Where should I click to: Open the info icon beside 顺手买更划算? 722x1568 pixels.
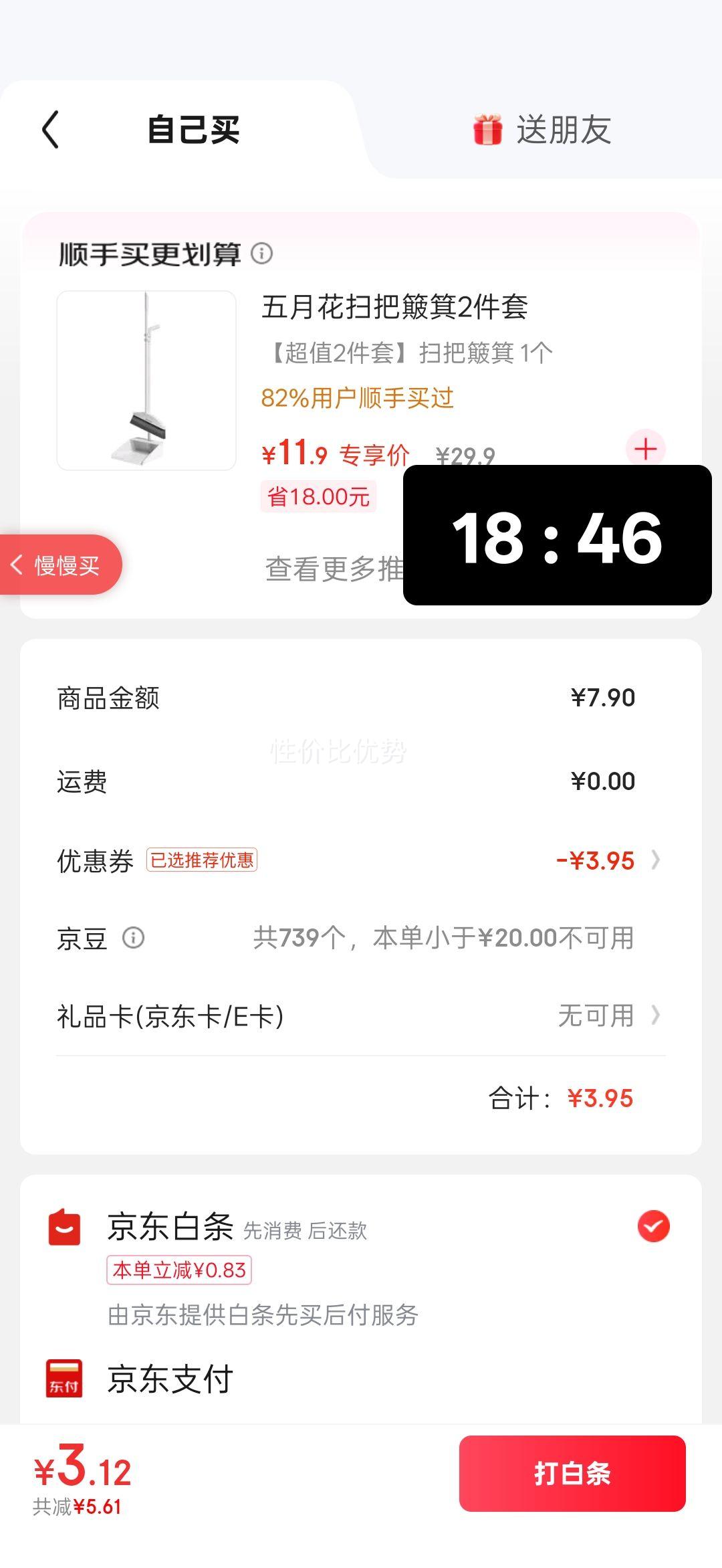click(x=261, y=254)
